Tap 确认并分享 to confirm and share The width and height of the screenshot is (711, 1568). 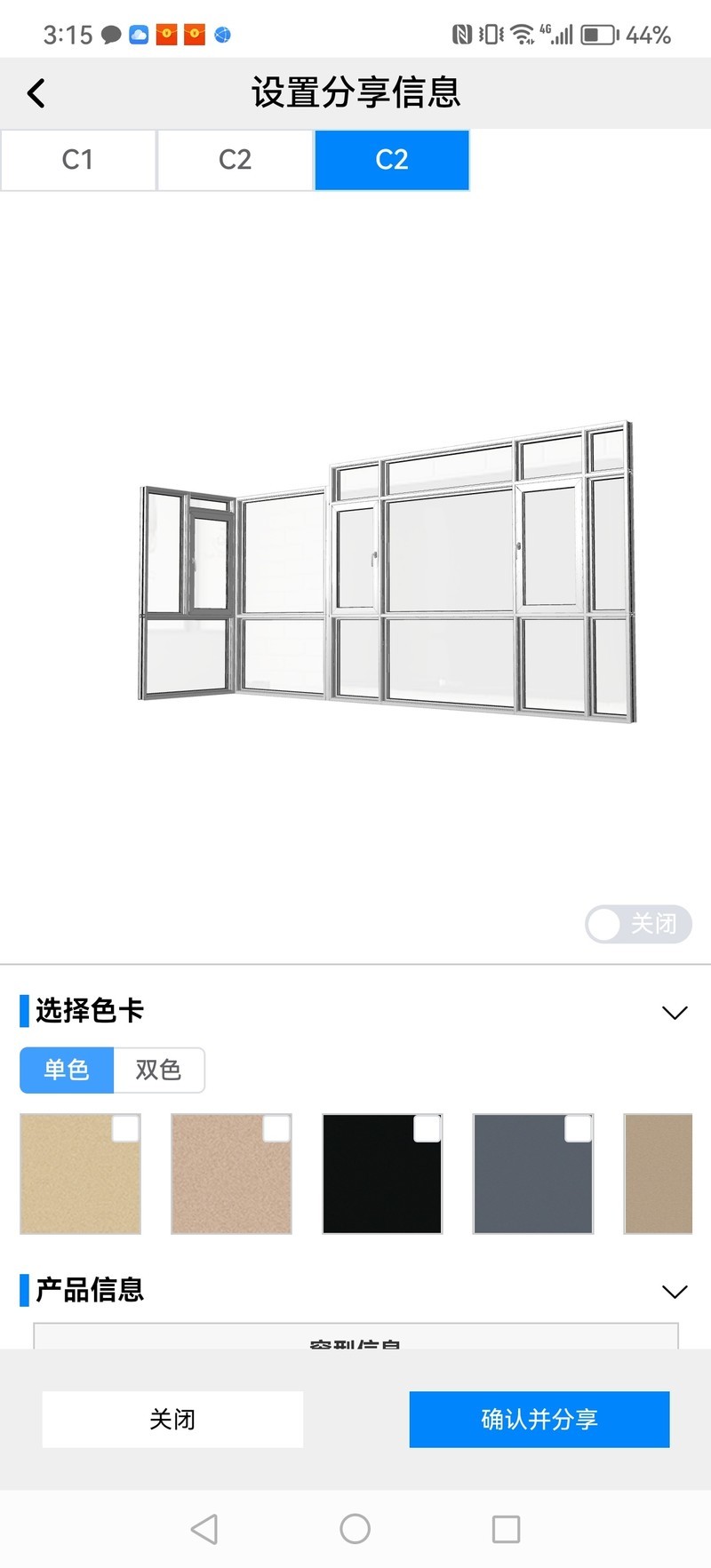(x=539, y=1419)
